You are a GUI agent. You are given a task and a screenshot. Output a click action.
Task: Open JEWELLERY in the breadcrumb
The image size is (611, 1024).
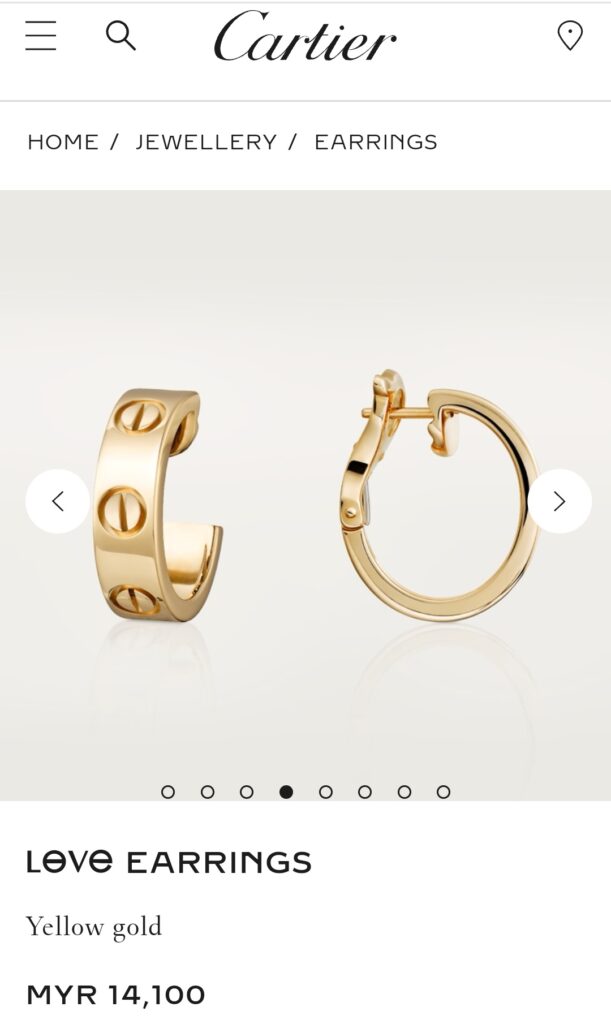click(x=206, y=142)
